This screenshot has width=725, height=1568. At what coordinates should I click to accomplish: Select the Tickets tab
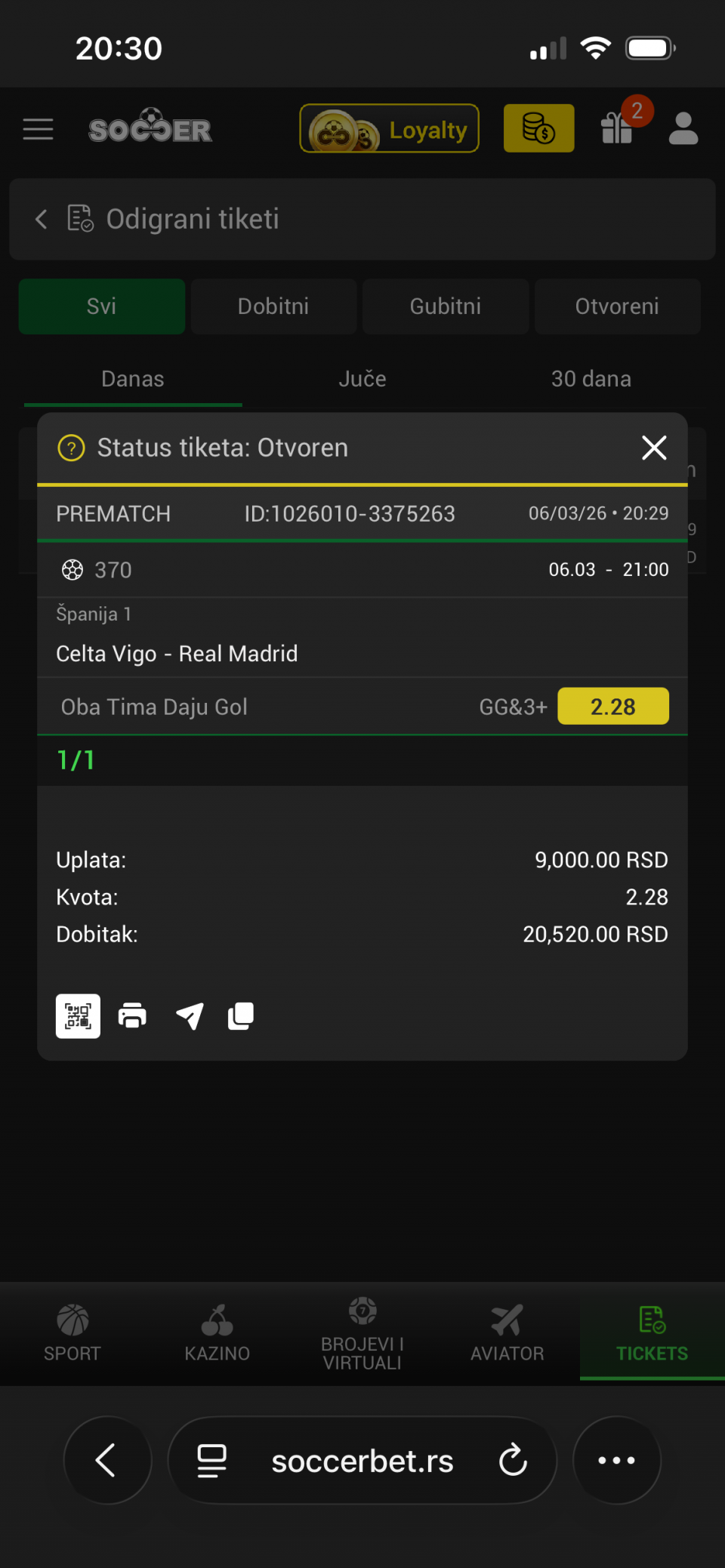coord(652,1334)
